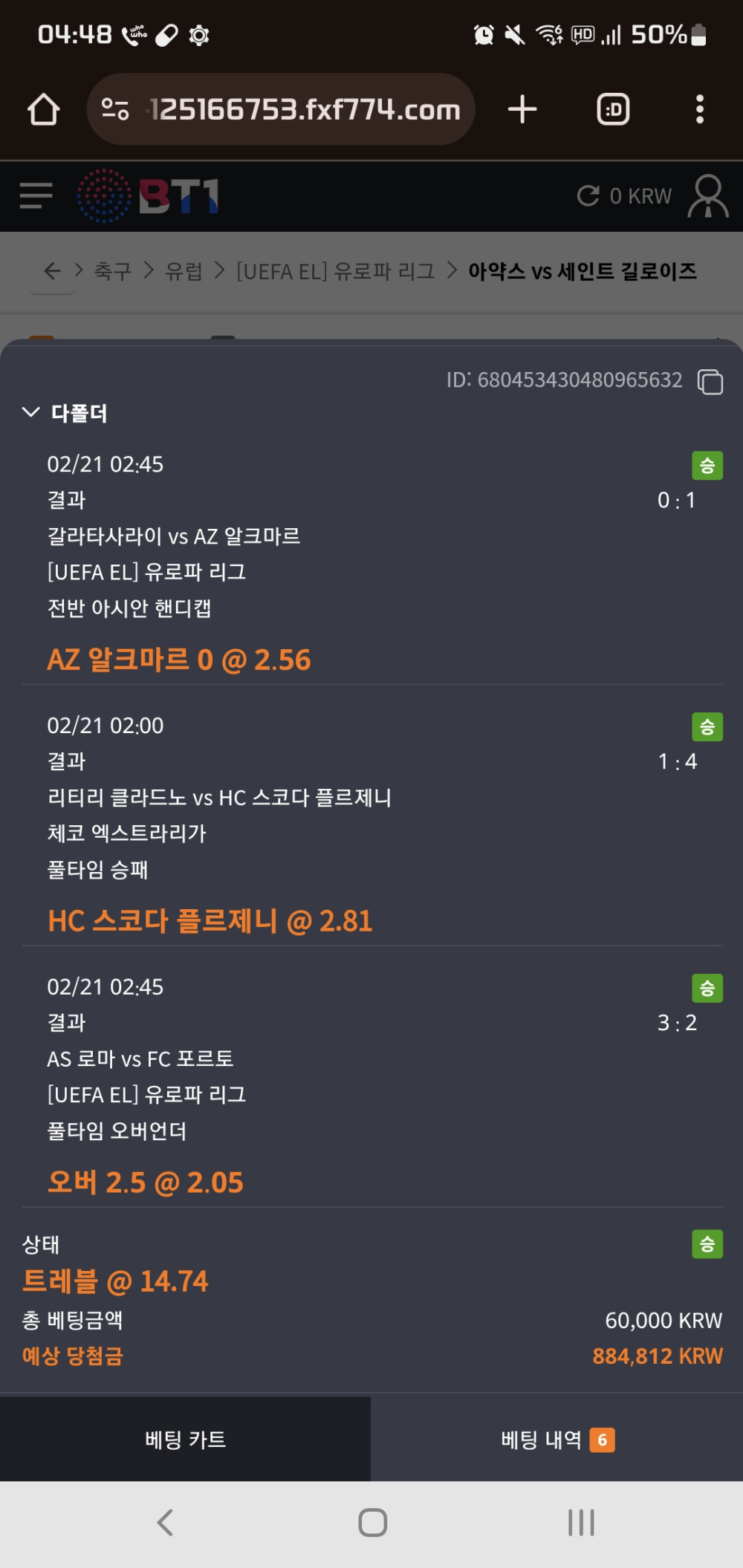Tap the system back button
The width and height of the screenshot is (743, 1568).
point(165,1523)
